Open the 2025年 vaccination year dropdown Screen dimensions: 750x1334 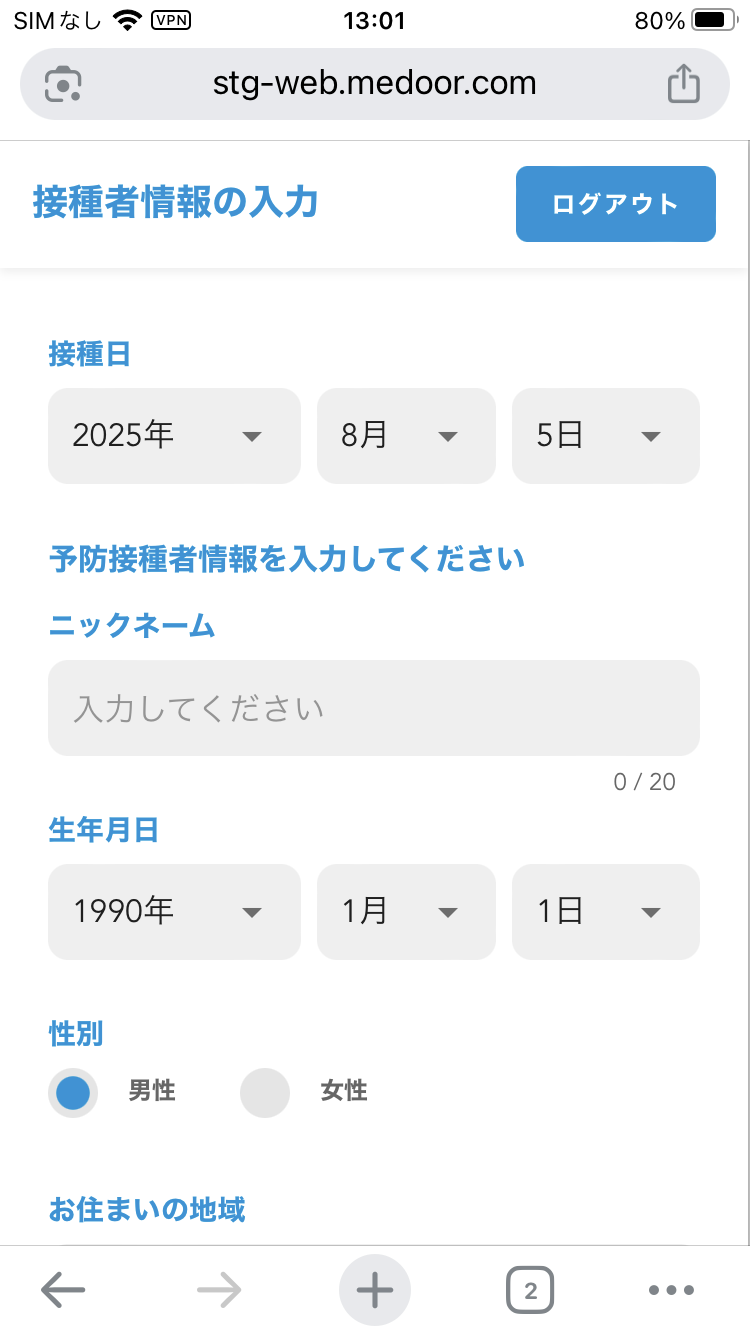pos(174,436)
